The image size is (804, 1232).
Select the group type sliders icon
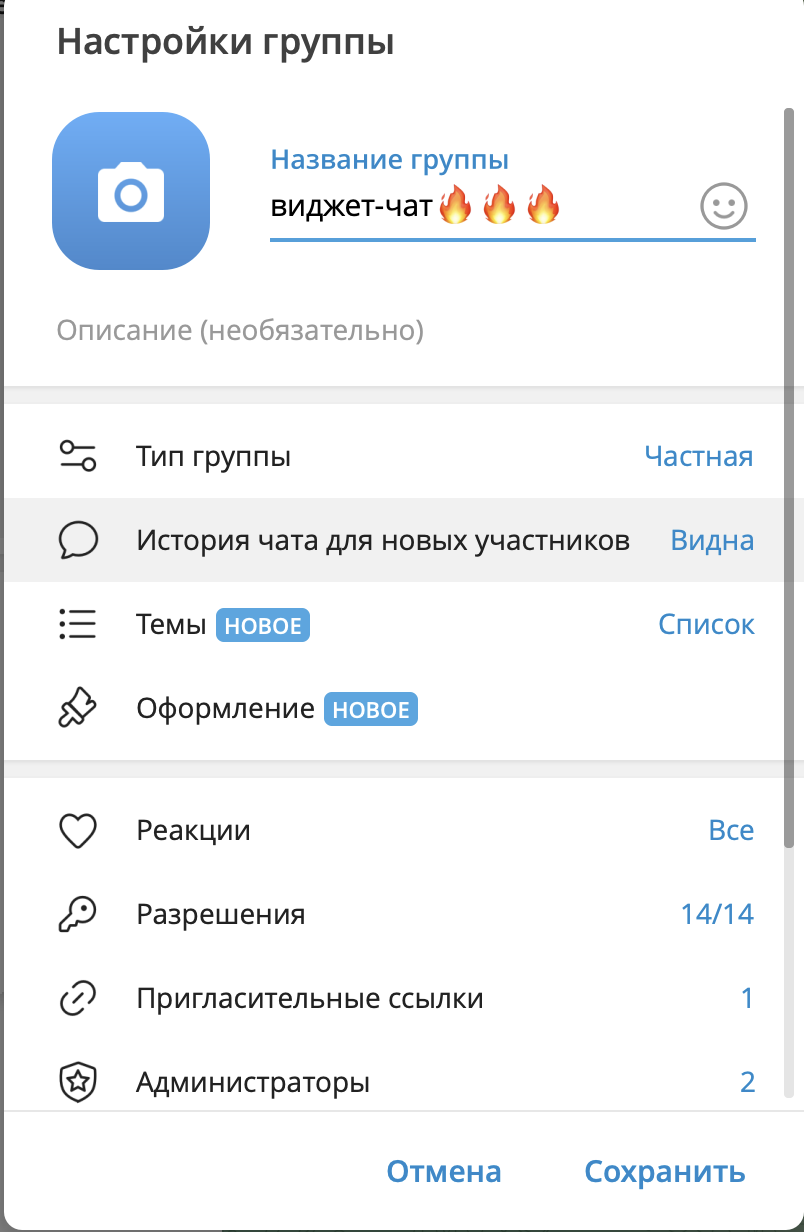tap(79, 456)
